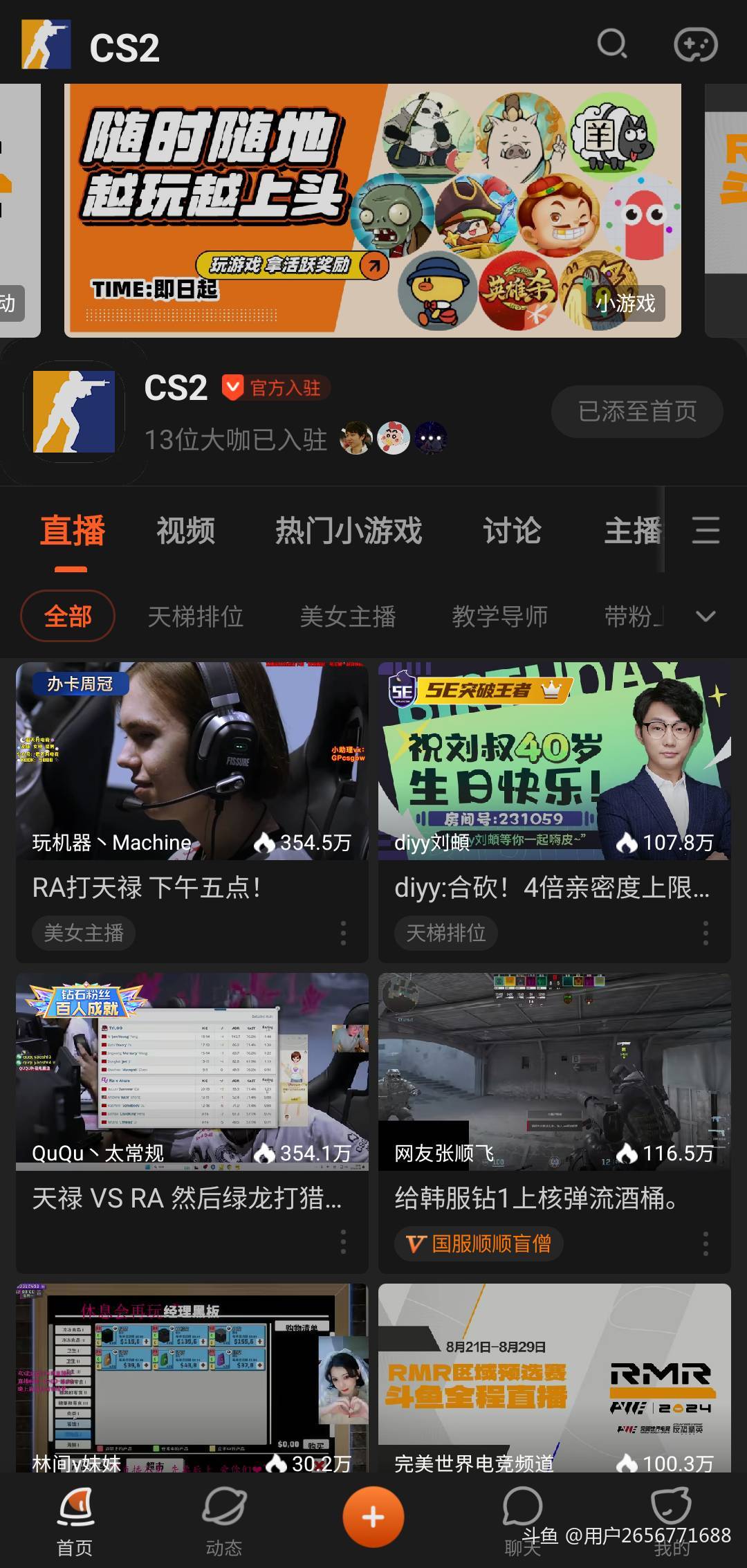
Task: Expand more filter categories with the down chevron
Action: click(706, 615)
